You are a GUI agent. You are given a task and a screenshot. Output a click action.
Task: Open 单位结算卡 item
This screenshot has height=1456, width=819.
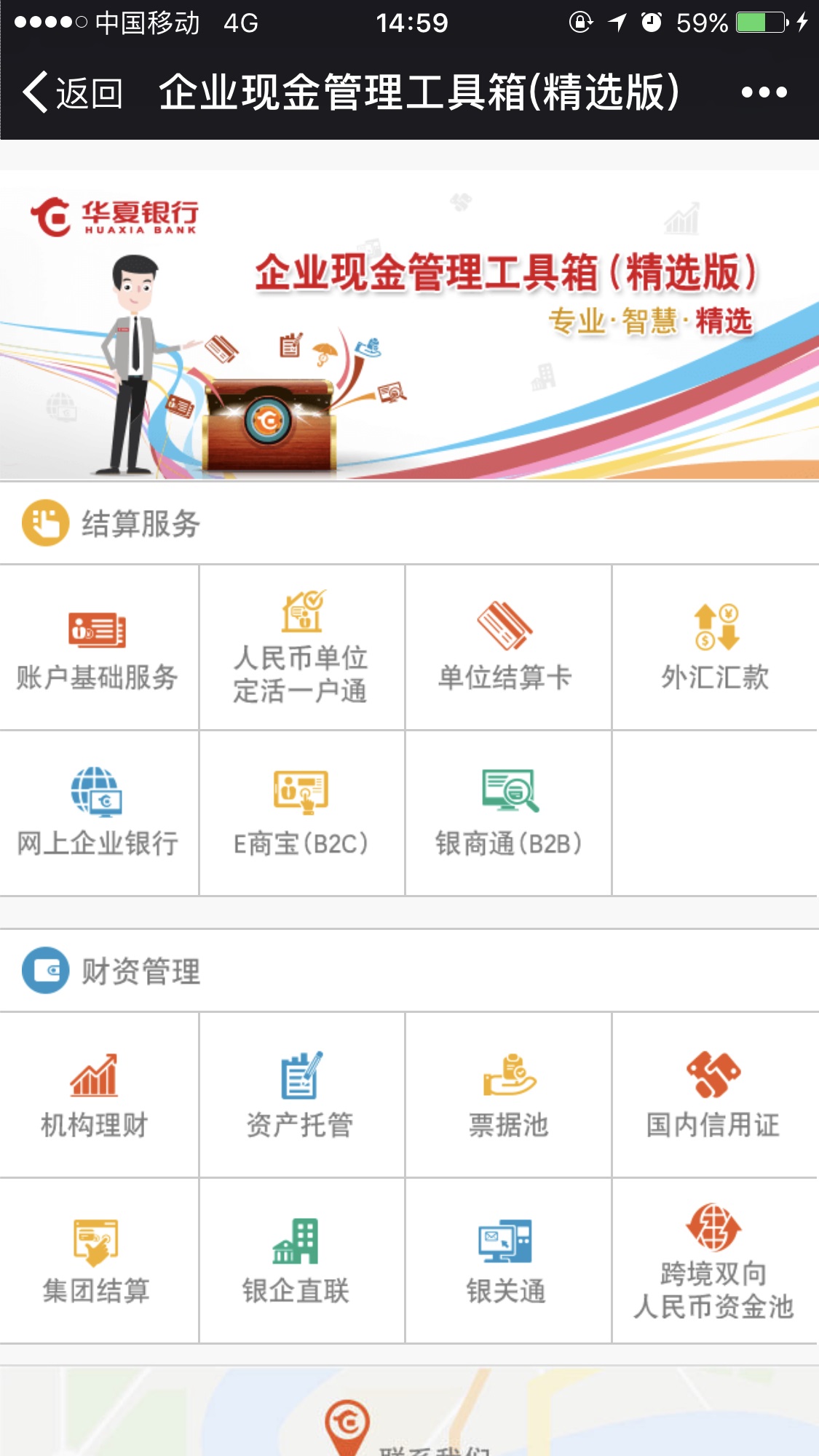(507, 648)
